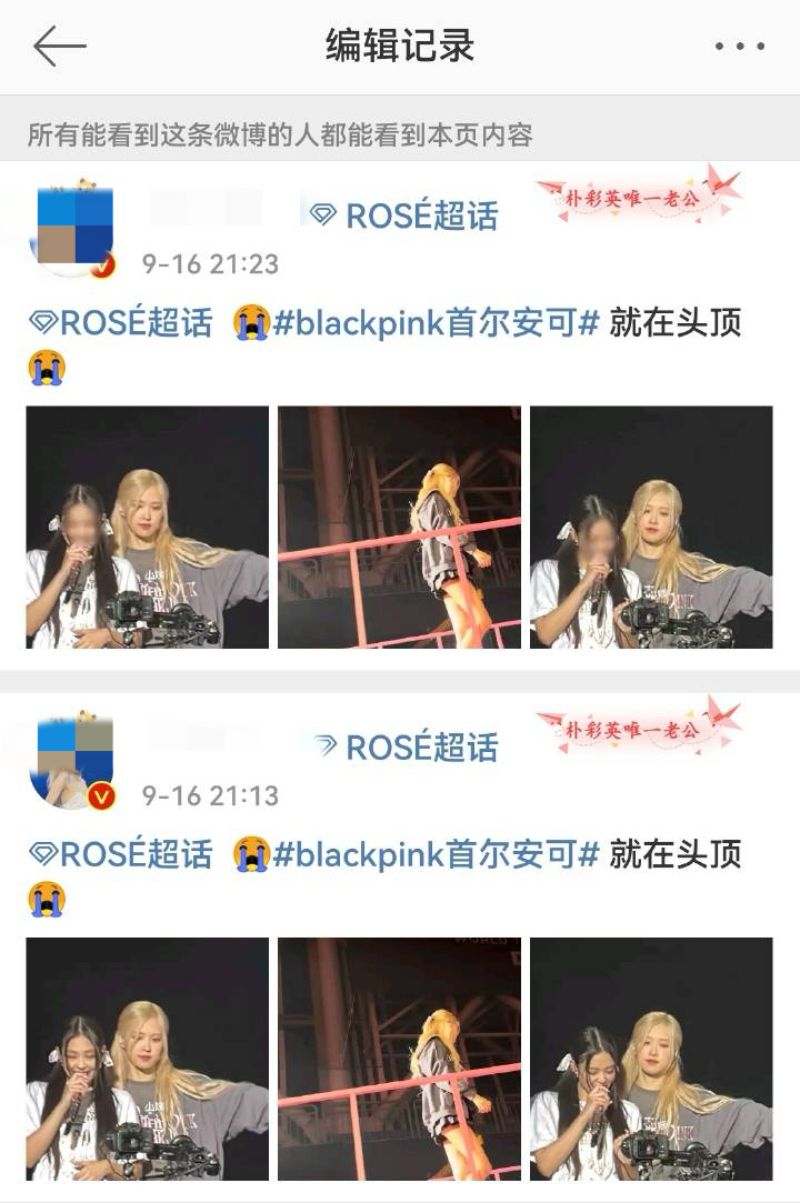Image resolution: width=800 pixels, height=1203 pixels.
Task: Open ROSÉ超话 link in the 21:23 post header
Action: tap(404, 216)
